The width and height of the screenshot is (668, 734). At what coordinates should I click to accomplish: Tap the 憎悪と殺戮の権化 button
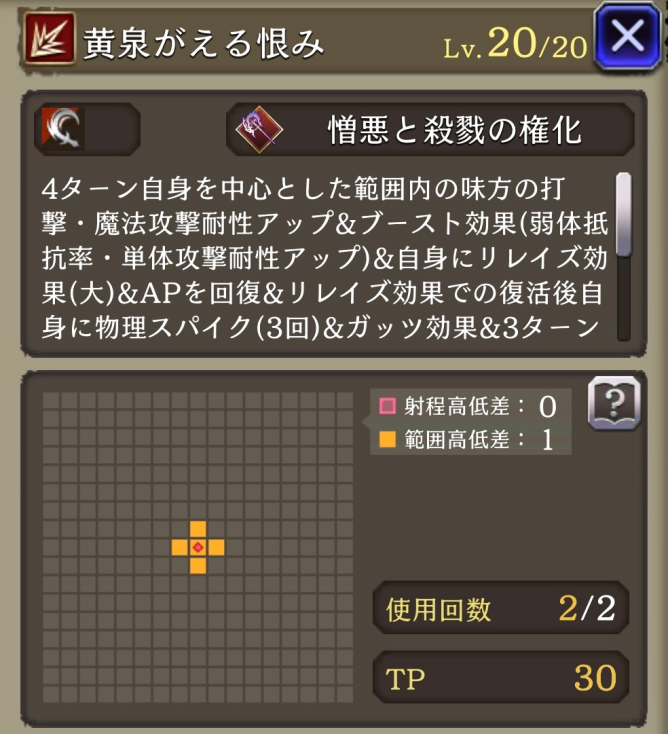pyautogui.click(x=430, y=129)
